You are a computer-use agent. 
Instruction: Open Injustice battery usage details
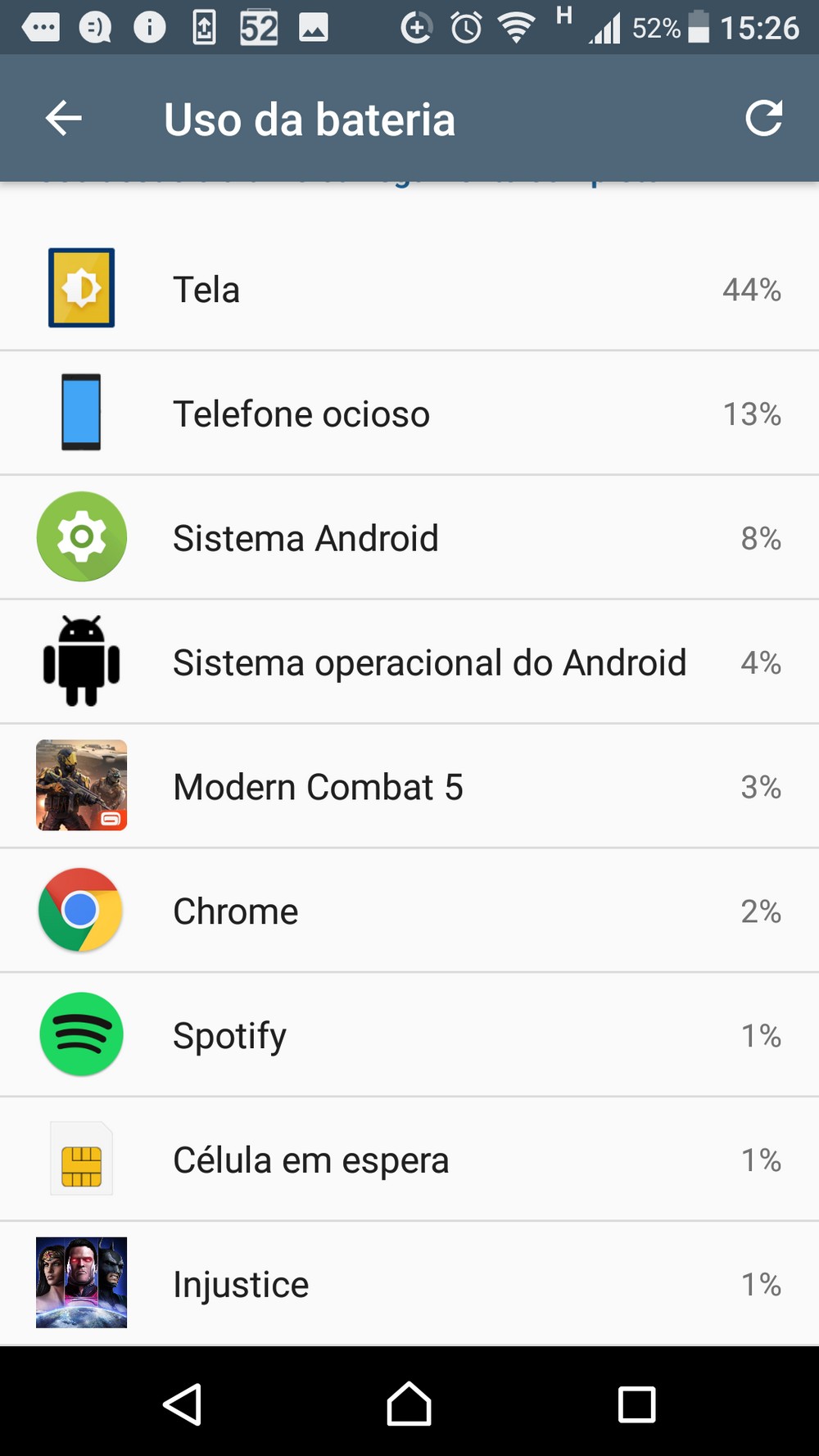tap(409, 1284)
